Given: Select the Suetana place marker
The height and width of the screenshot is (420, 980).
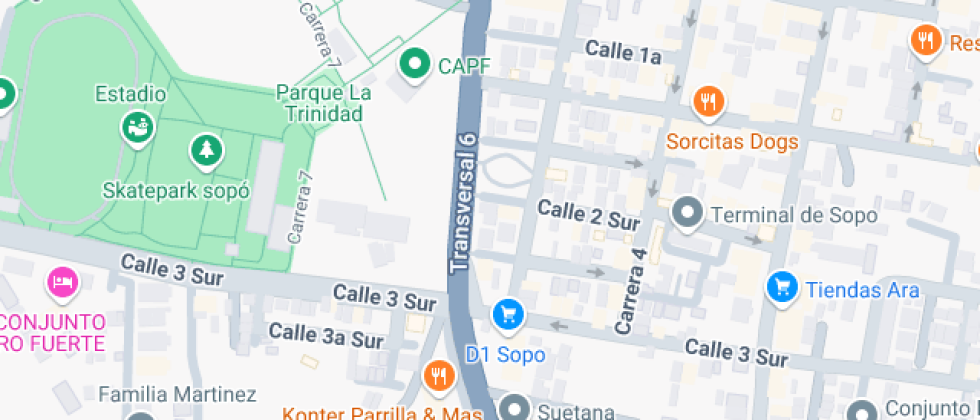Looking at the screenshot, I should point(515,409).
